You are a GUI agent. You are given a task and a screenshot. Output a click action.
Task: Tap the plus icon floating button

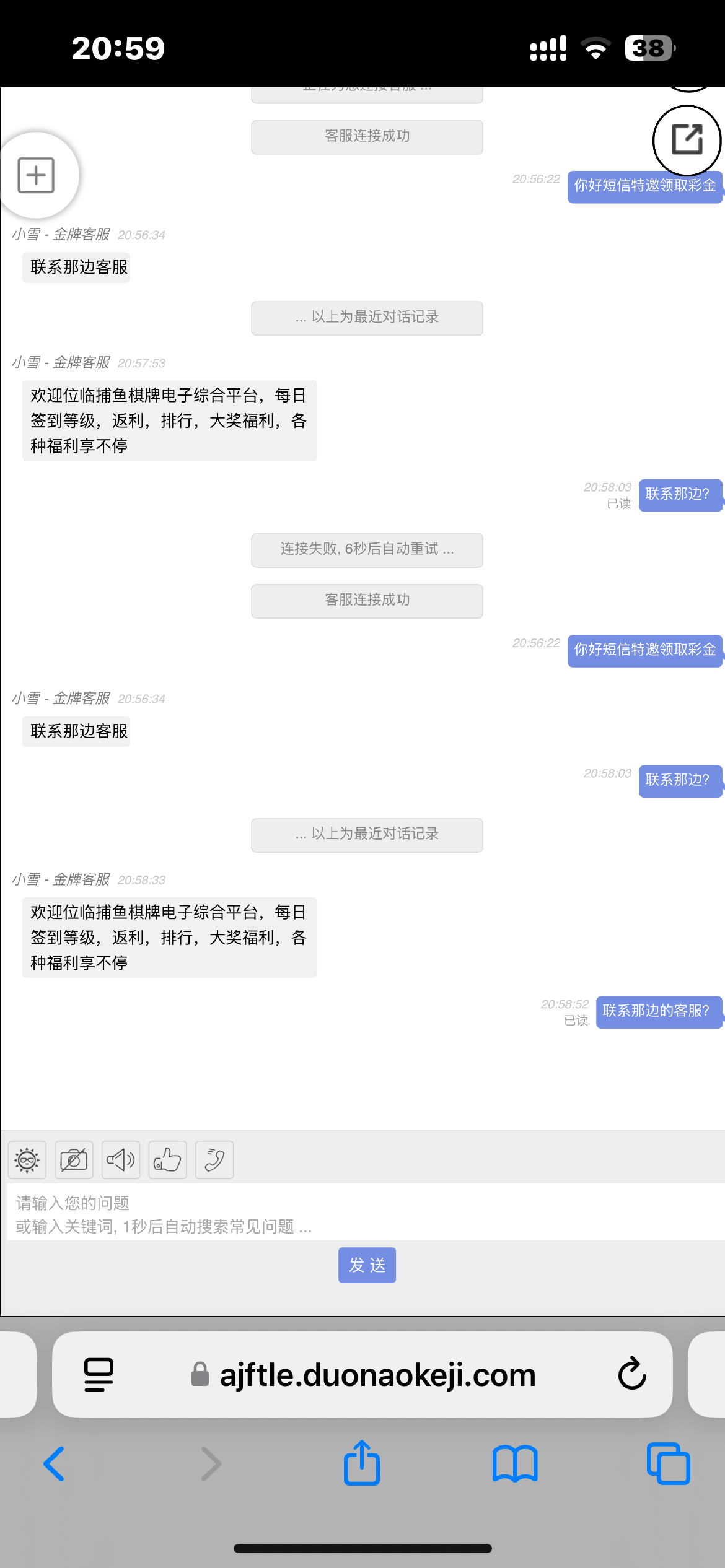click(x=36, y=175)
